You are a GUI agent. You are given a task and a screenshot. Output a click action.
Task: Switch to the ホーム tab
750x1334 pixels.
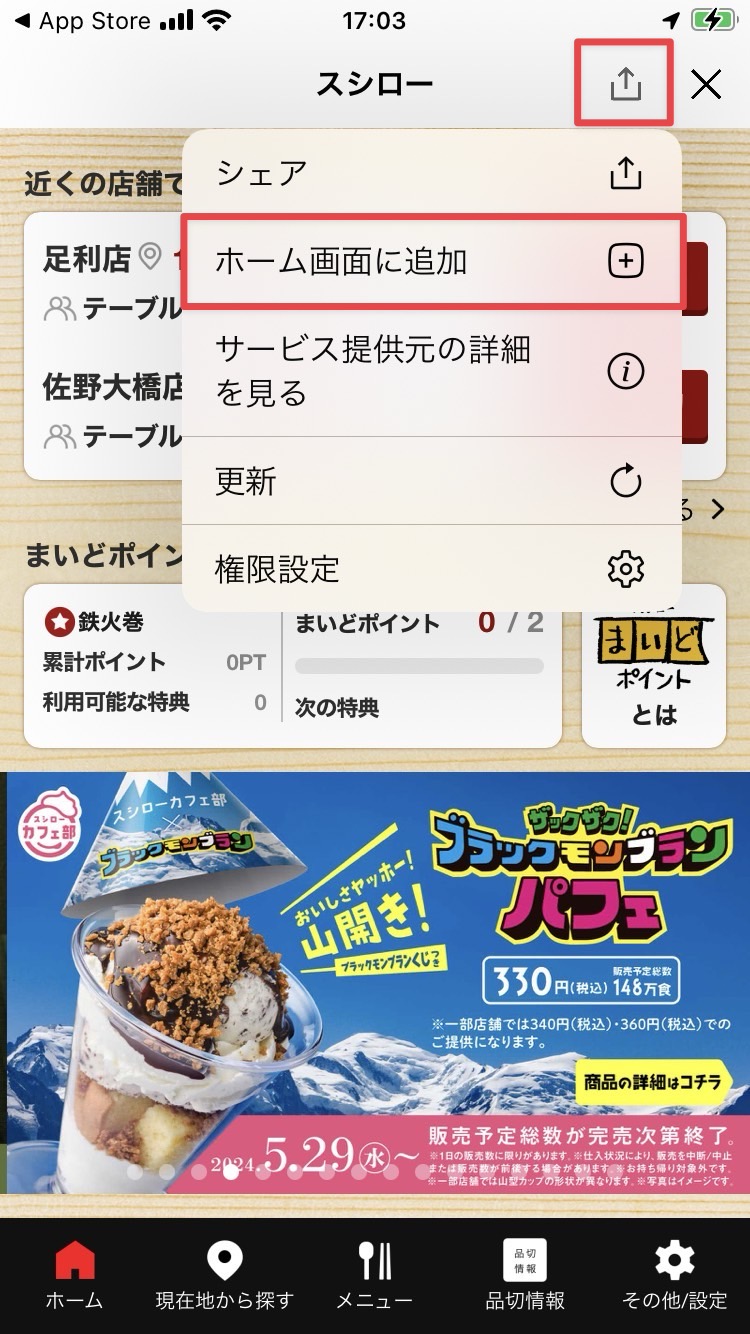[74, 1275]
